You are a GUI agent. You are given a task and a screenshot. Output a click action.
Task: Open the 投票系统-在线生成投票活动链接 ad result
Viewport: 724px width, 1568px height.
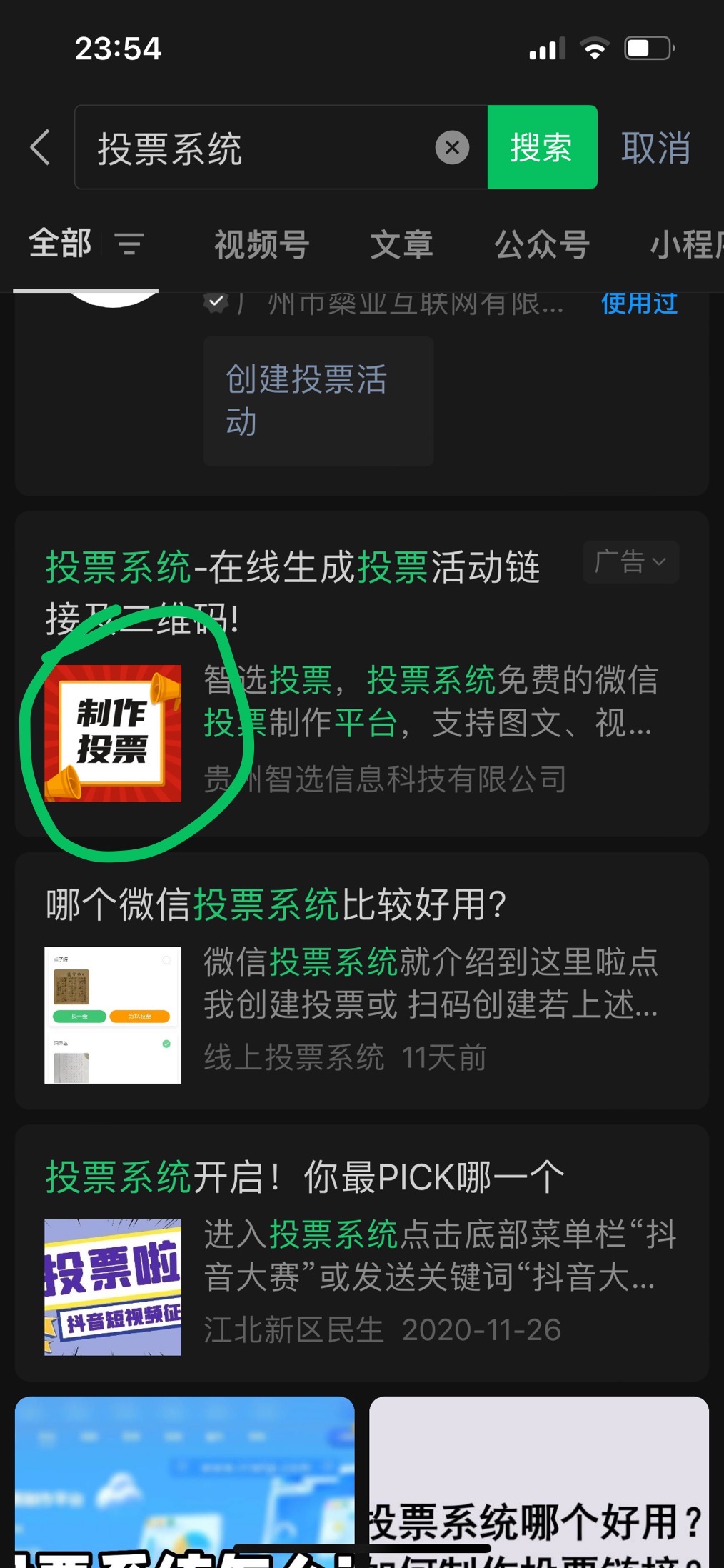[x=293, y=569]
